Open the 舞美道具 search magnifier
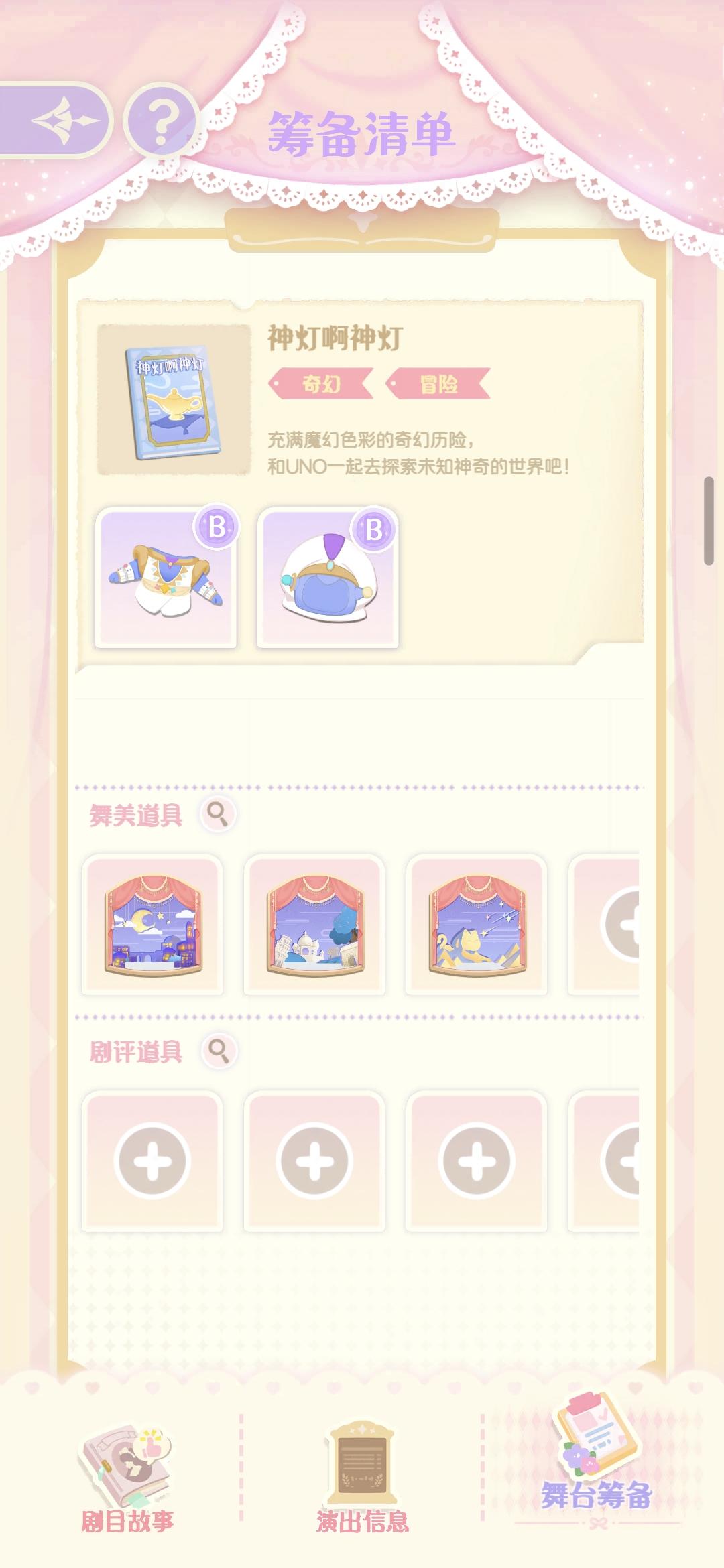 click(216, 814)
